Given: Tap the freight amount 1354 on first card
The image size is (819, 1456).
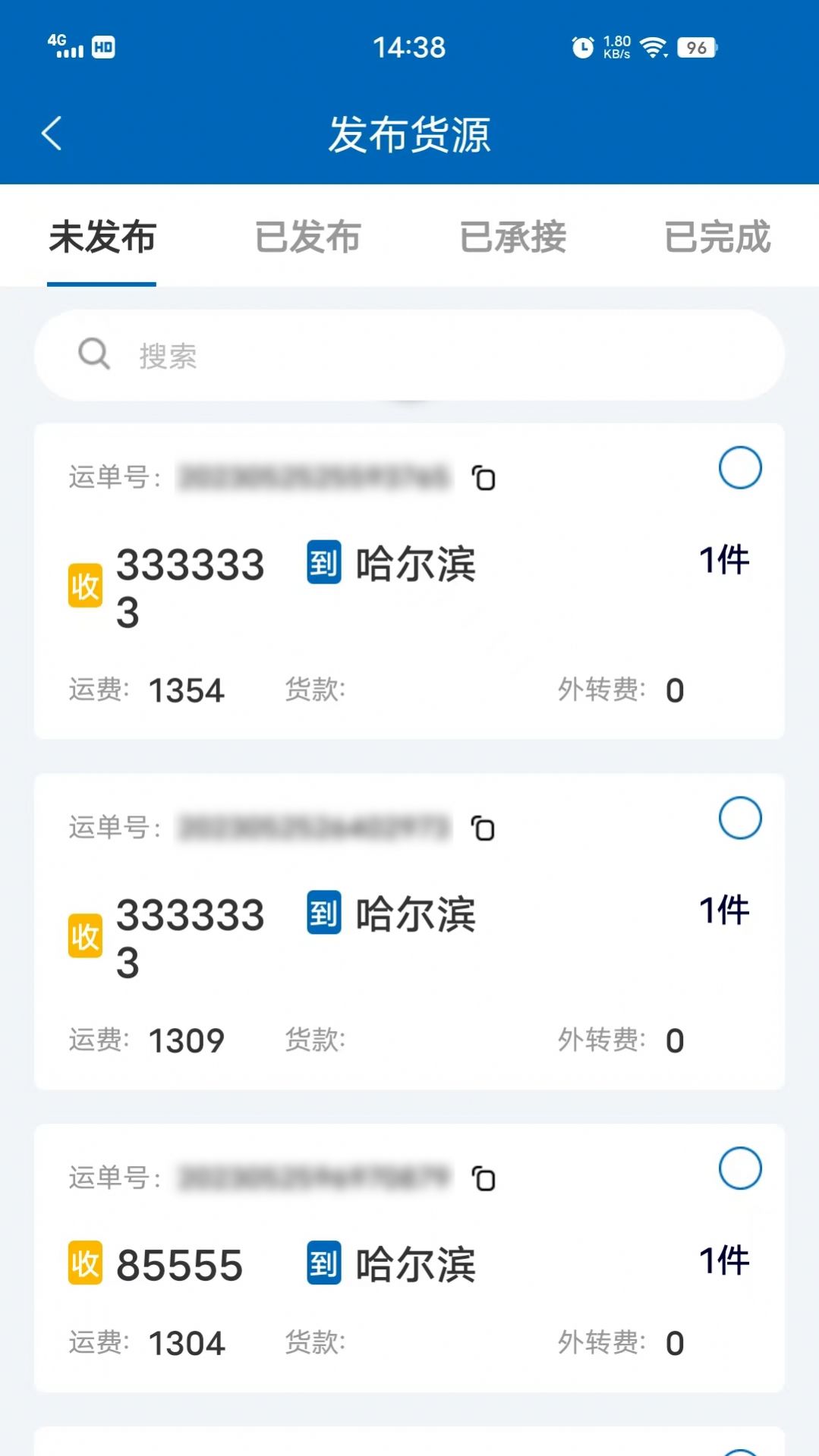Looking at the screenshot, I should [x=186, y=689].
